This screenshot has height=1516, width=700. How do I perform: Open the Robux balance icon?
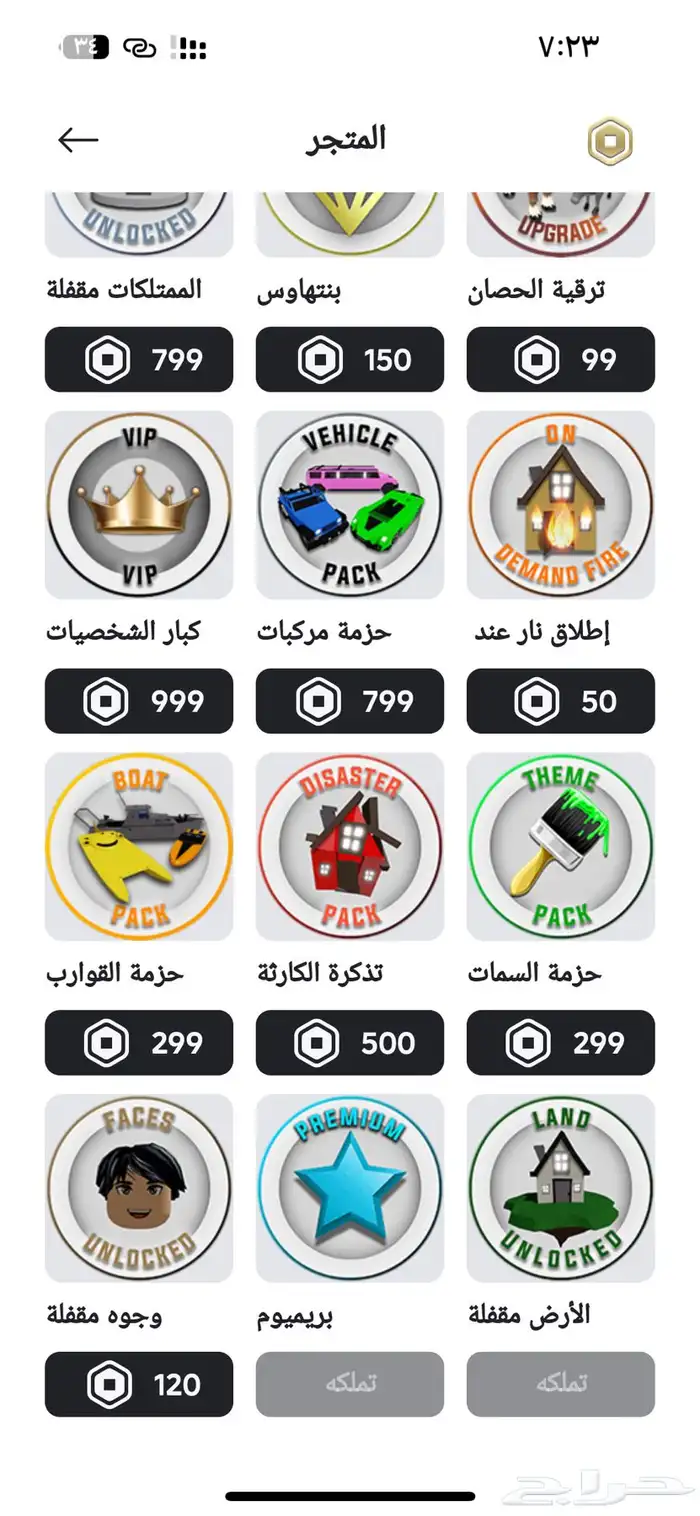pyautogui.click(x=609, y=141)
